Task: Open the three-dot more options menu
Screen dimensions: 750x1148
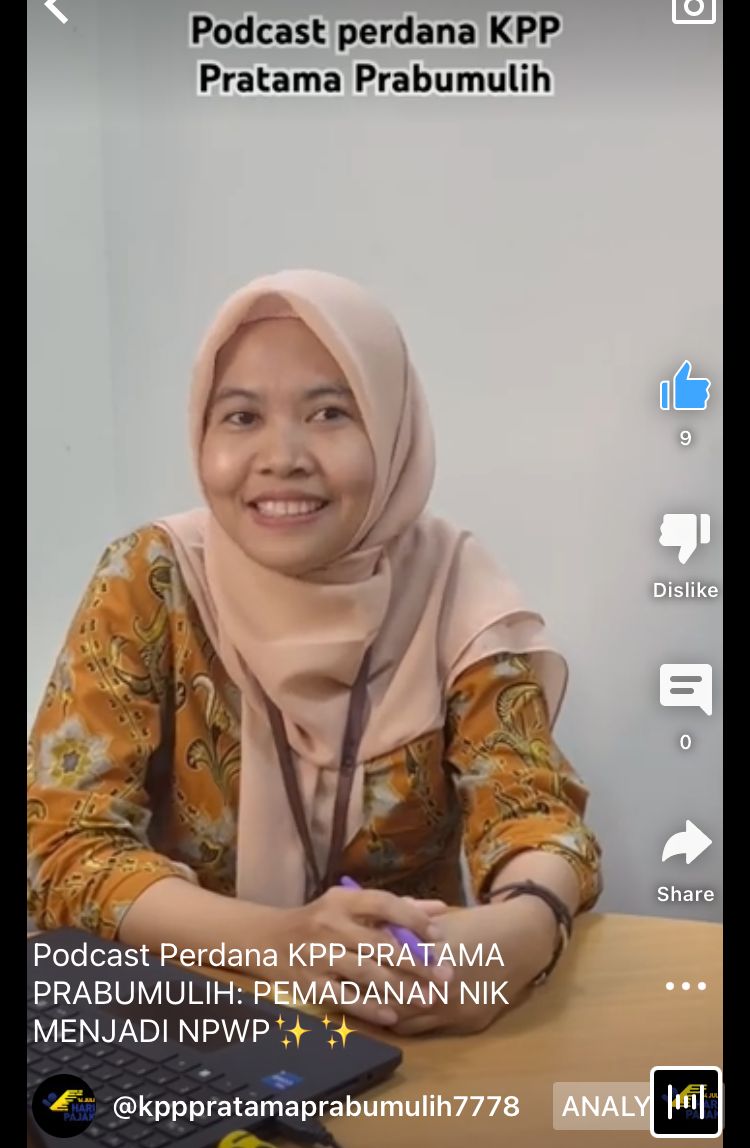Action: (686, 986)
